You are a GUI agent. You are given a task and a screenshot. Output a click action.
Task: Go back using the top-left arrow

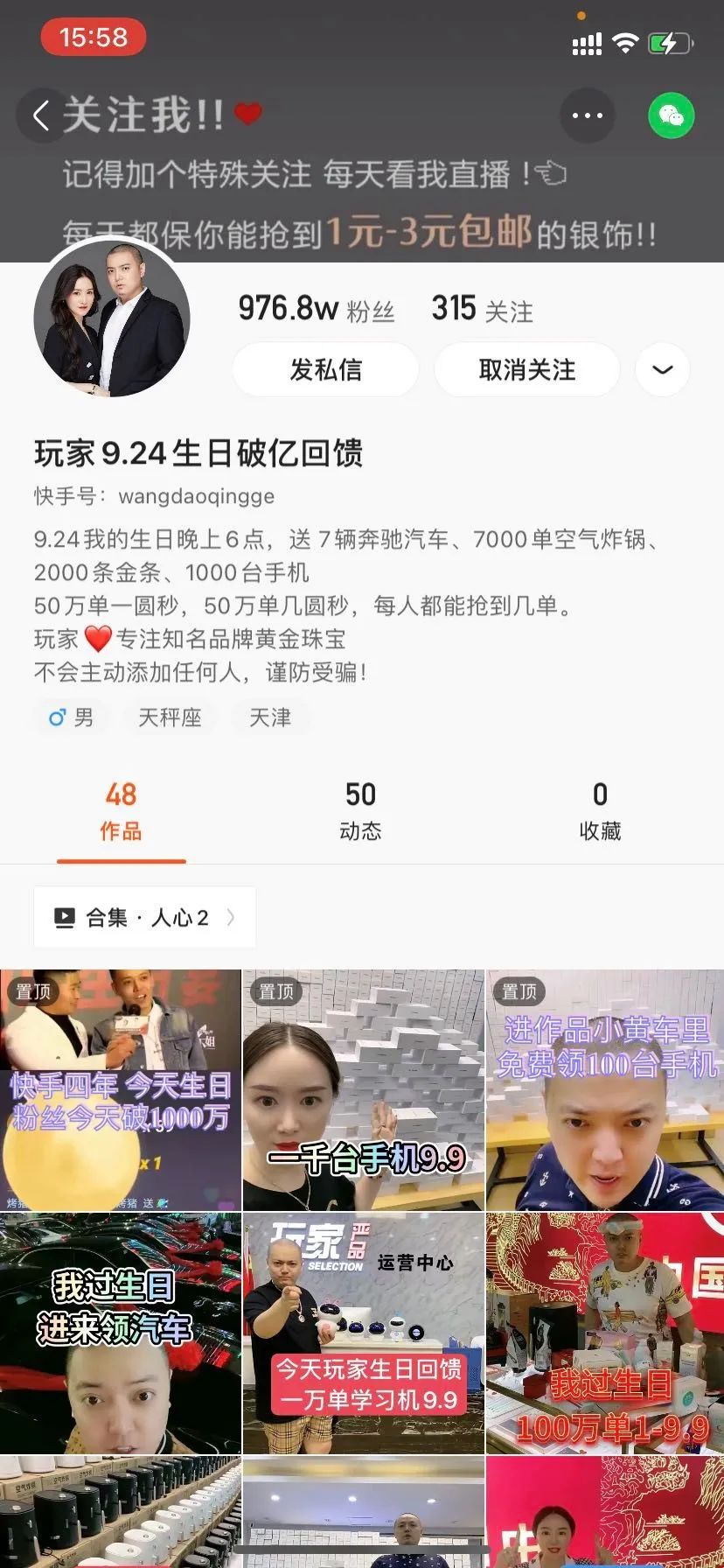point(40,115)
